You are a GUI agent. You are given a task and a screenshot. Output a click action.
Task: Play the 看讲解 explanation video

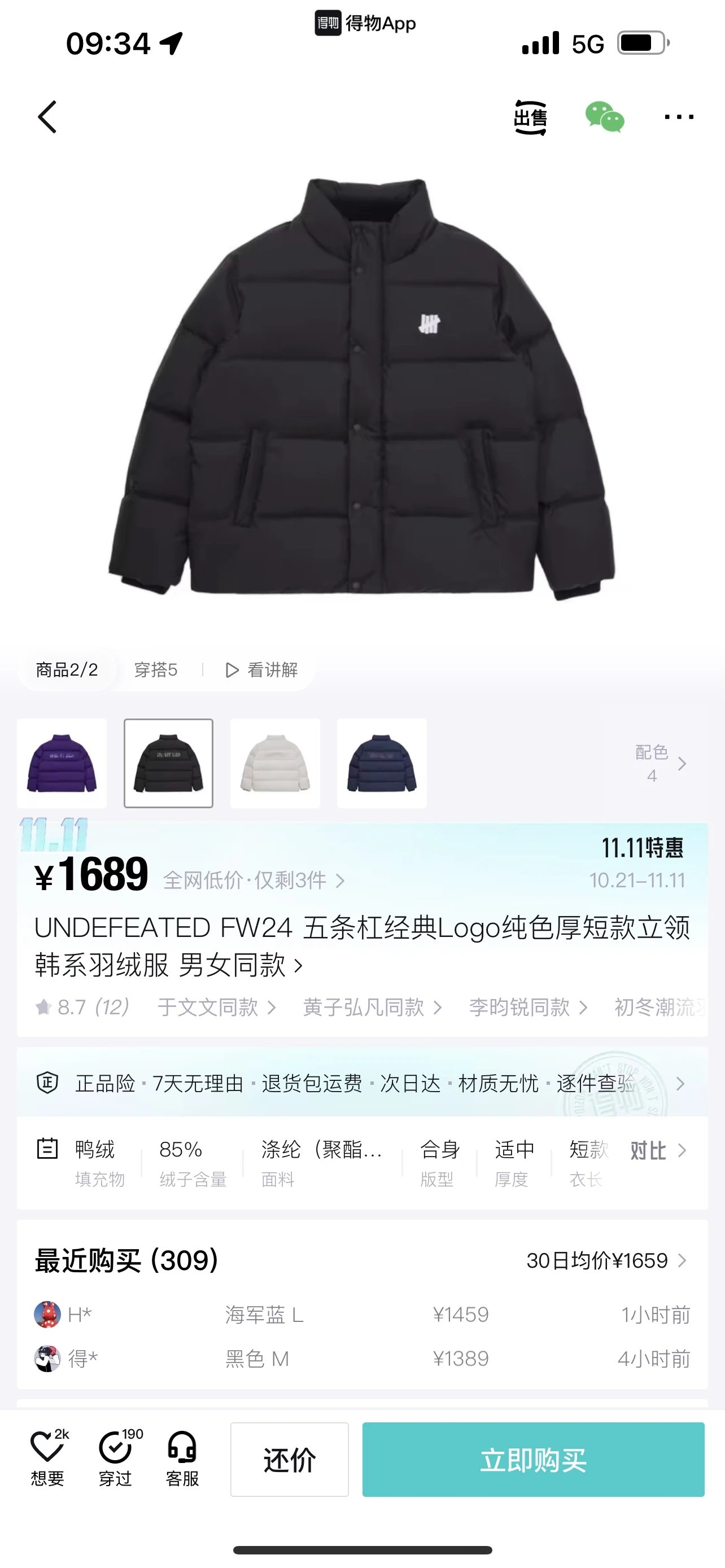click(262, 669)
